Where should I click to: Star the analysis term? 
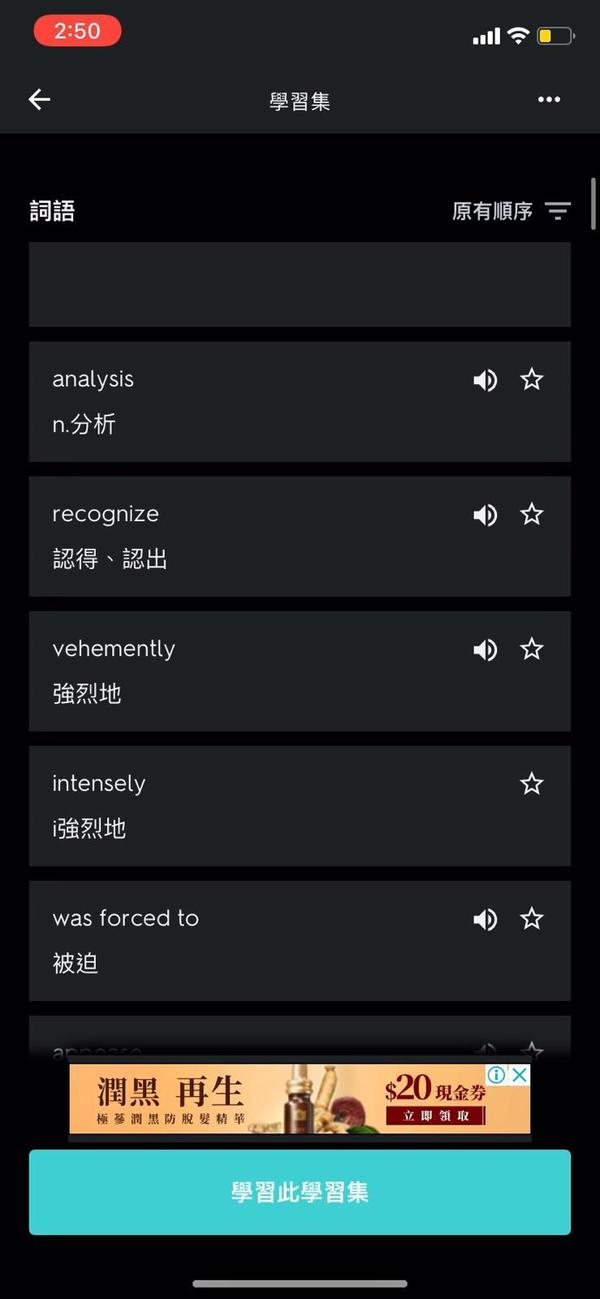tap(532, 379)
